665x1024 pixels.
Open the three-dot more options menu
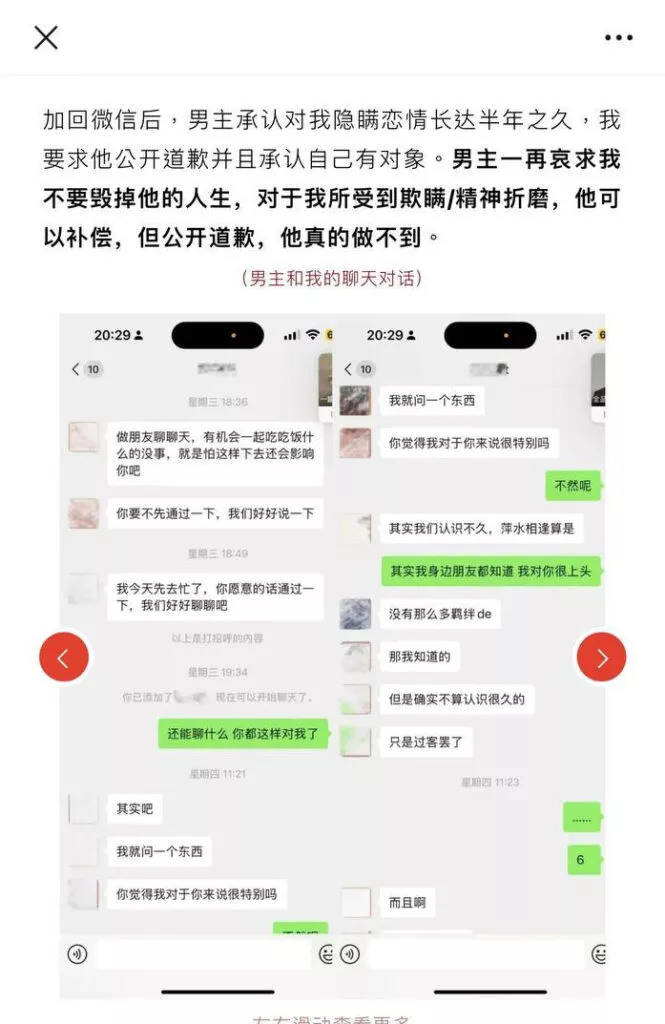619,38
